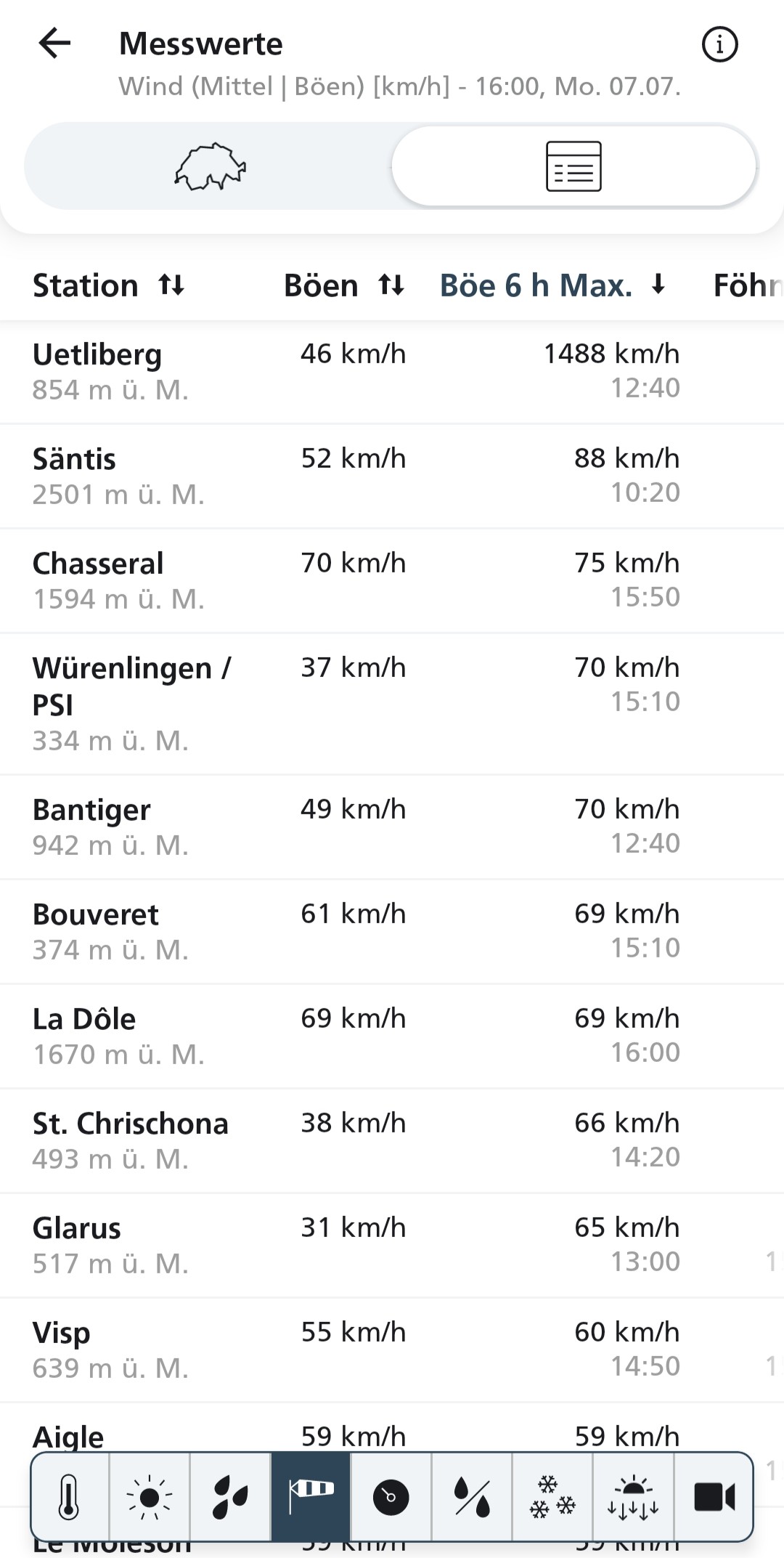Open the Würenlingen / PSI station row

tap(392, 704)
